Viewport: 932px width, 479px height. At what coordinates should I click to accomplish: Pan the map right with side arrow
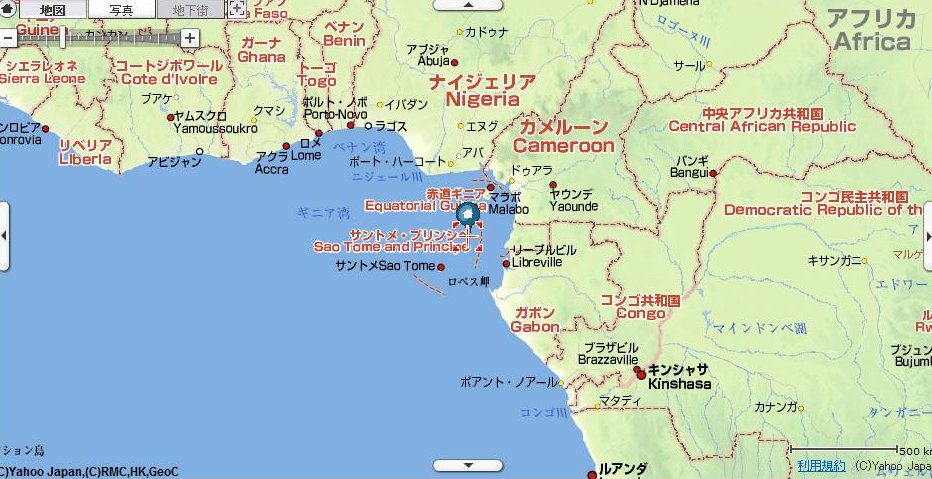tap(927, 235)
